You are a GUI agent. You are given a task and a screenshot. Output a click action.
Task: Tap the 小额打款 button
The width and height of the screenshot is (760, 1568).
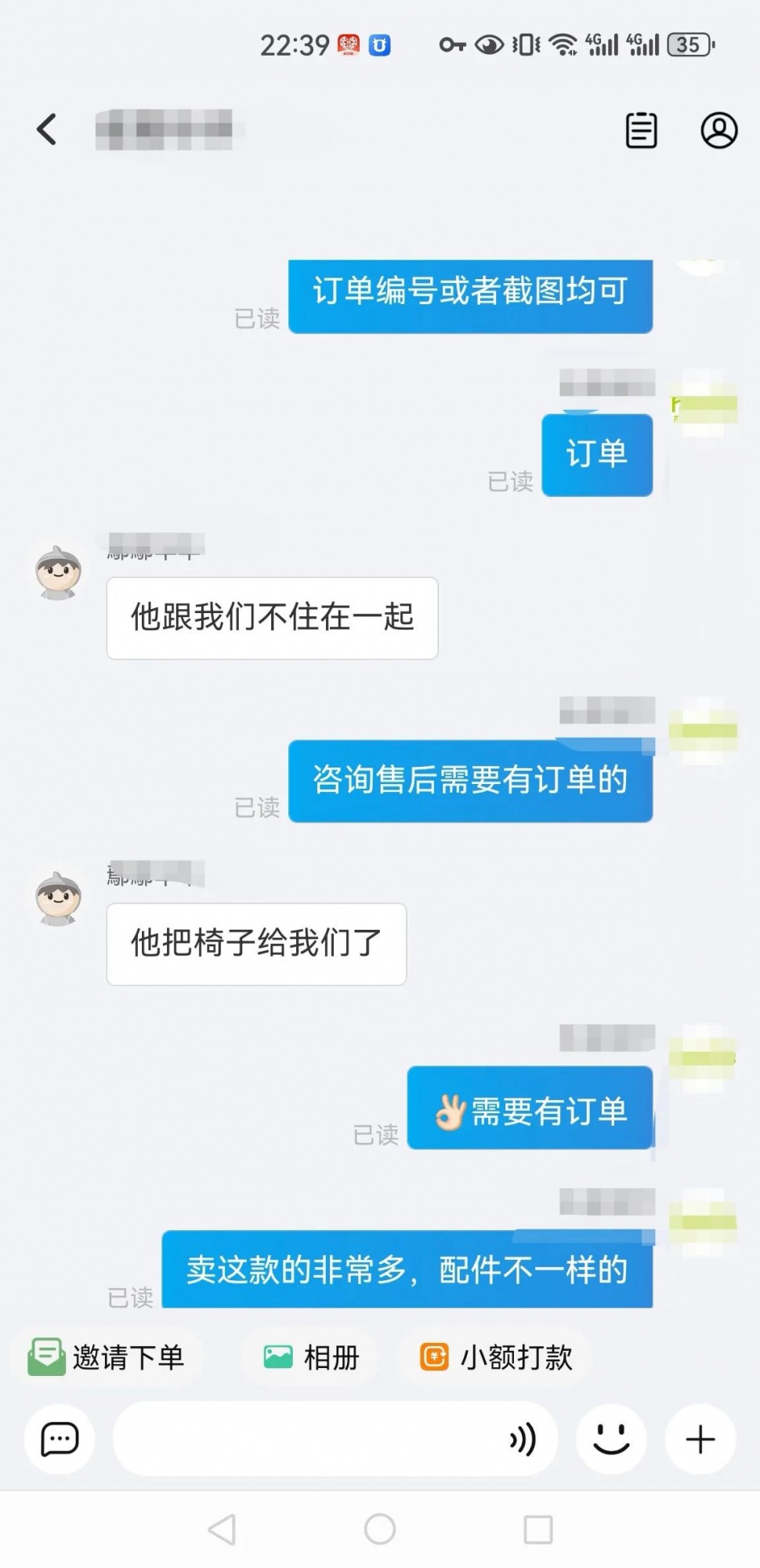[x=497, y=1356]
